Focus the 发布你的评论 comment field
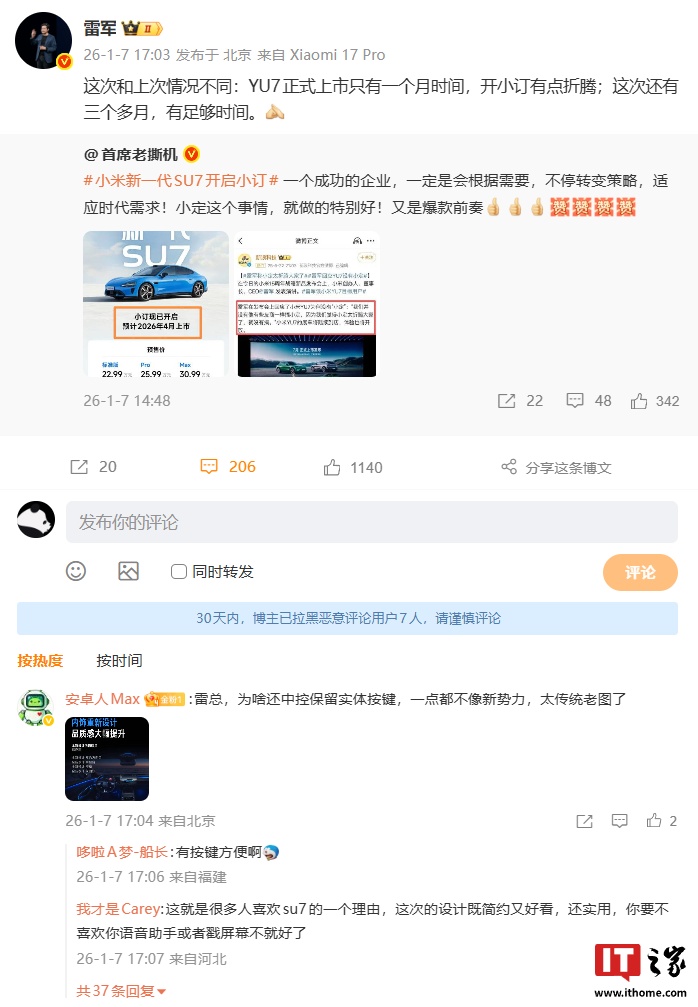The height and width of the screenshot is (1007, 698). [370, 522]
